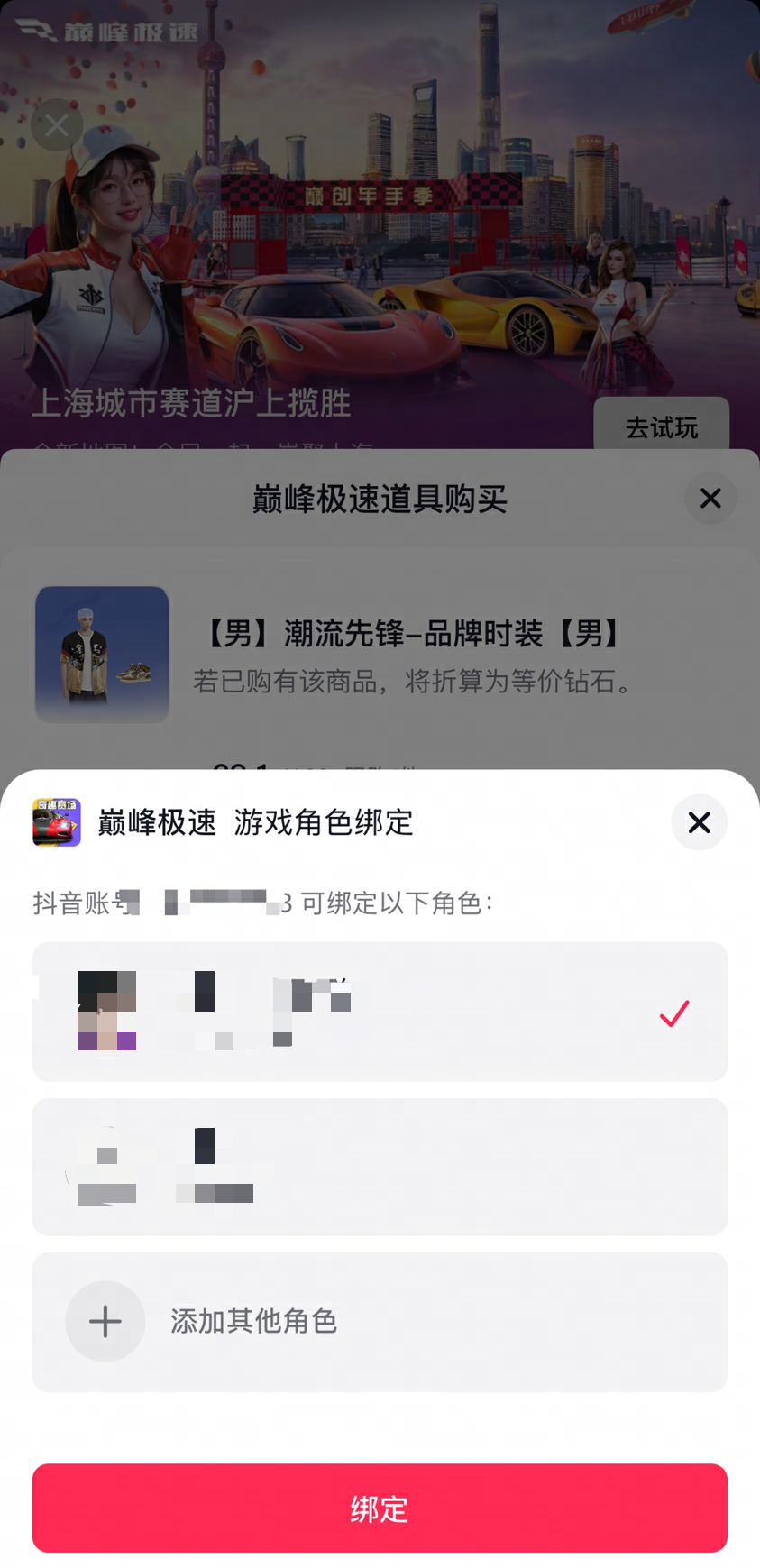Click the 上海城市赛道沪上揽胜 banner image

pos(379,225)
